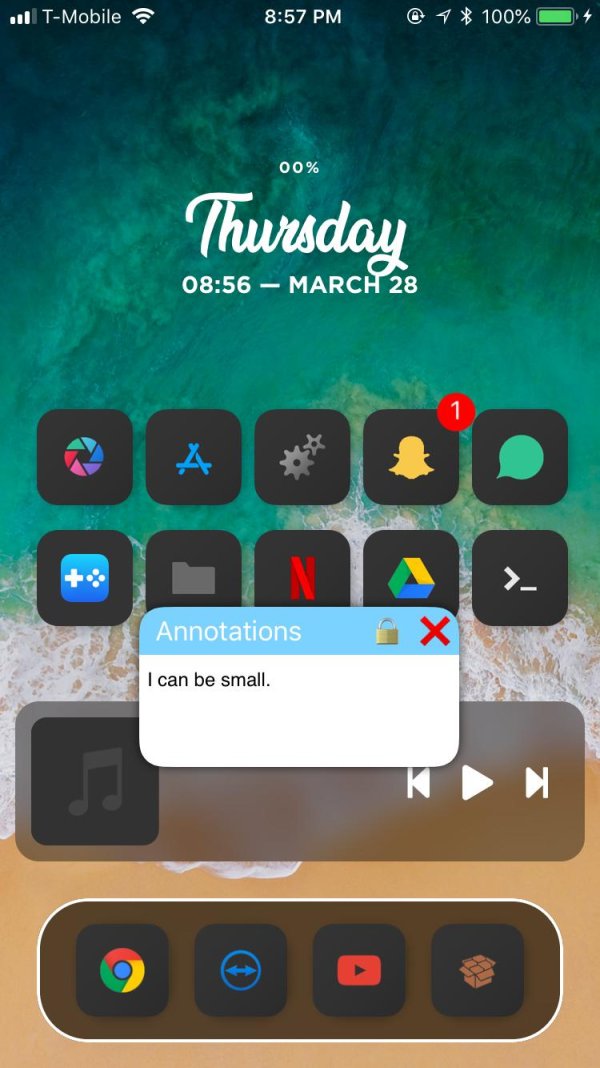Viewport: 600px width, 1068px height.
Task: Launch the terminal app
Action: (x=520, y=578)
